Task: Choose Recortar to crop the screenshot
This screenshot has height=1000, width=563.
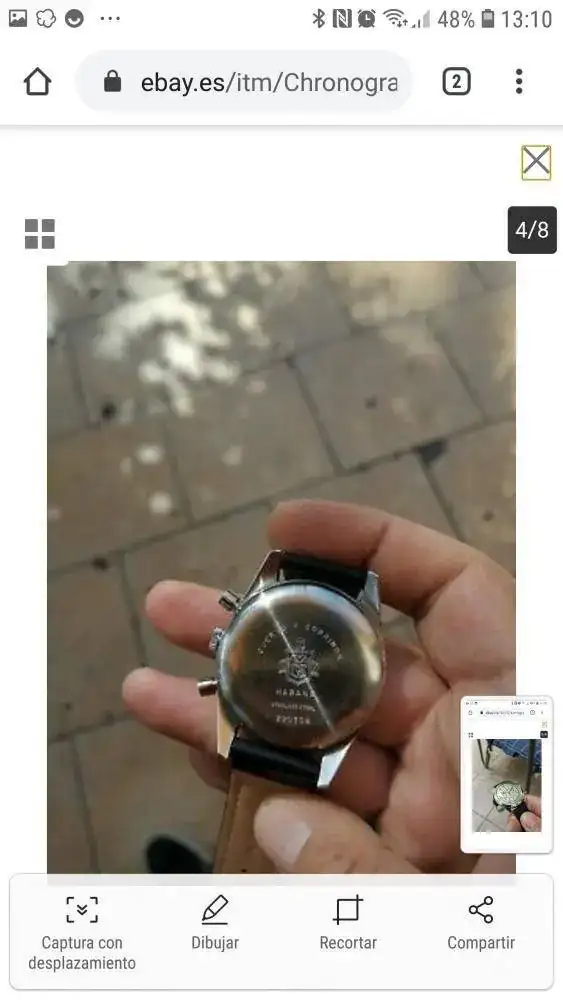Action: coord(348,923)
